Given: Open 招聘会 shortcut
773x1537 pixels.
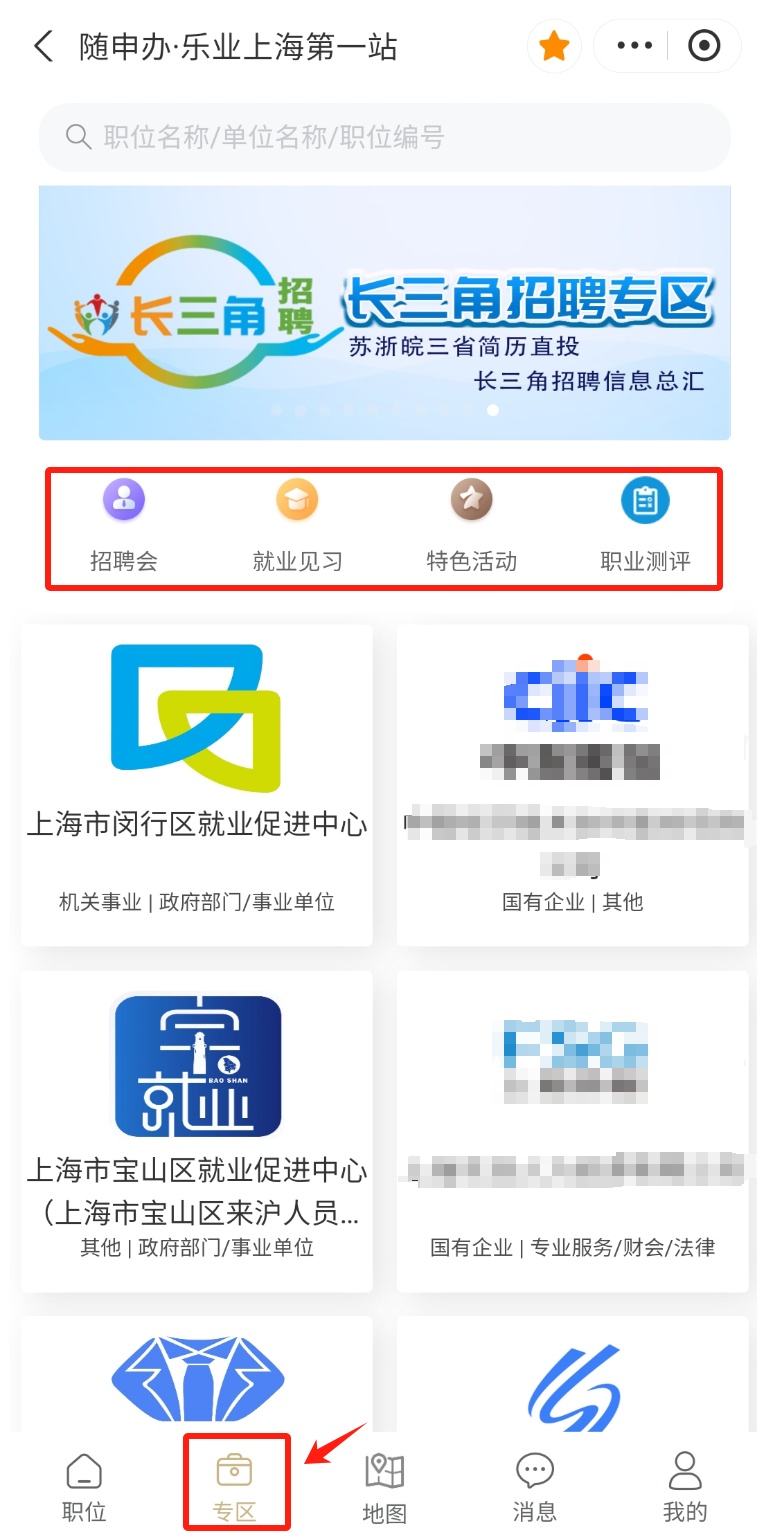Looking at the screenshot, I should click(x=124, y=526).
